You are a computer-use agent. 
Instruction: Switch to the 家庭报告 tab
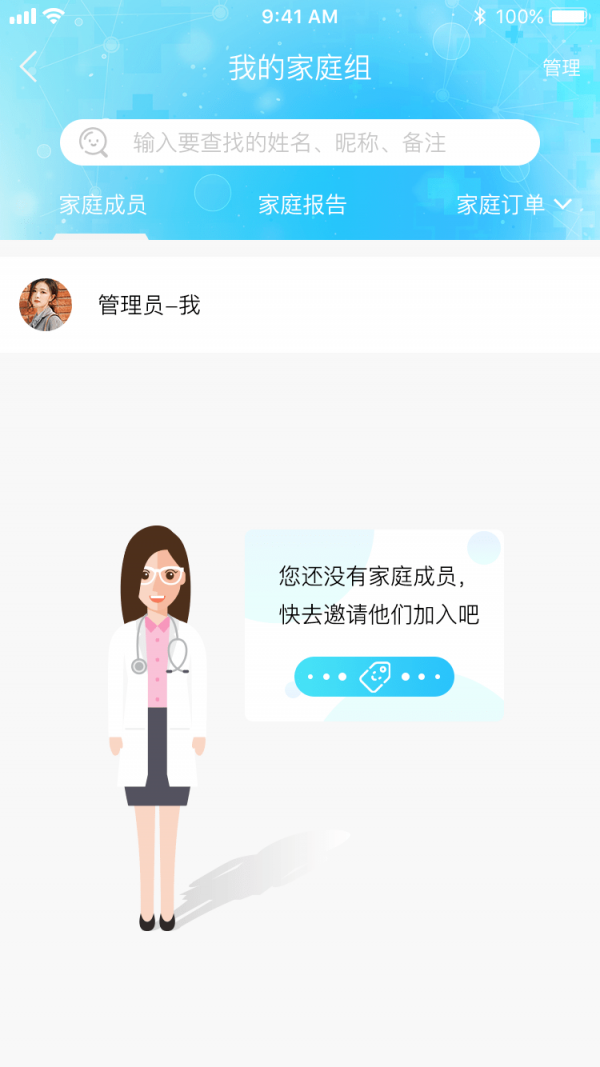(x=302, y=205)
